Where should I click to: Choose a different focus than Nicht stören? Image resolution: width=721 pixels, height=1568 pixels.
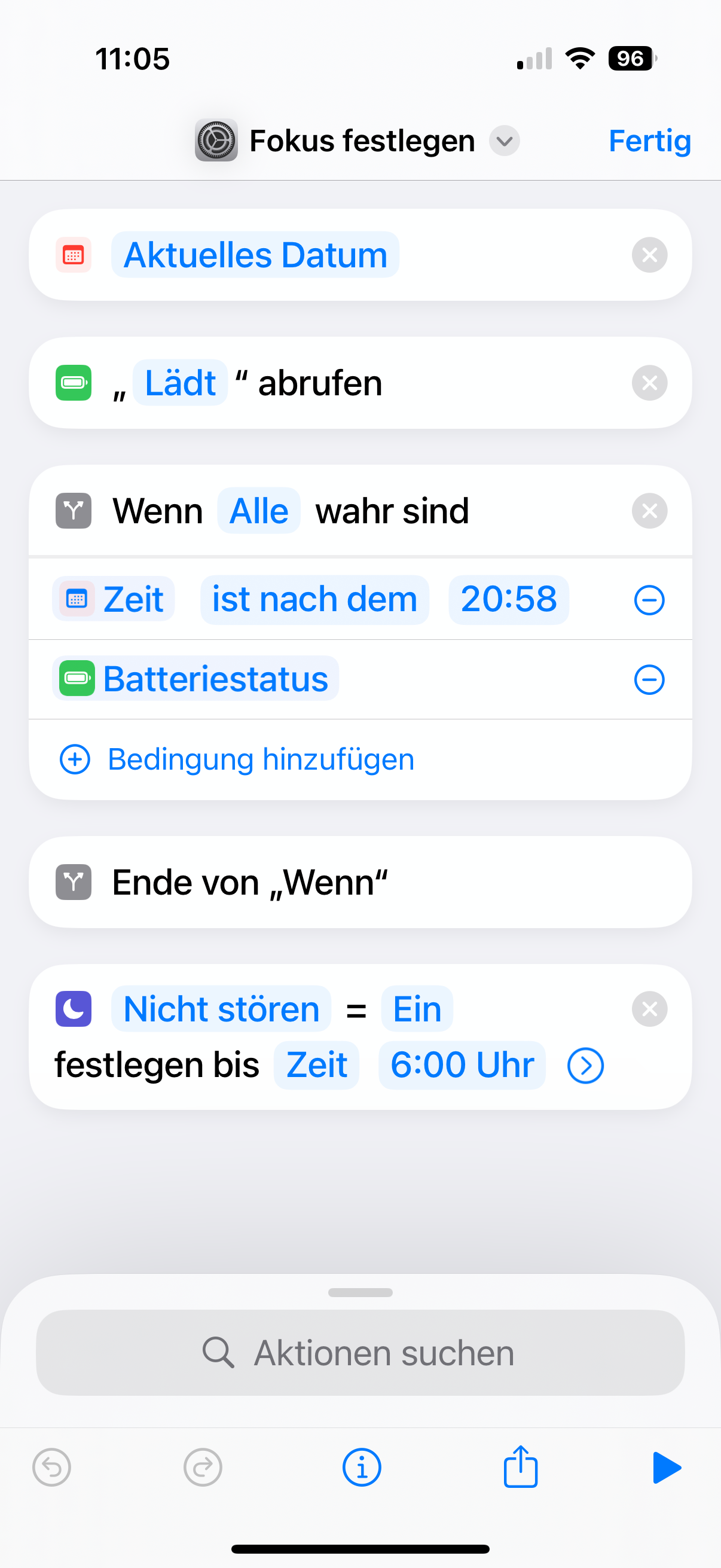[221, 1009]
